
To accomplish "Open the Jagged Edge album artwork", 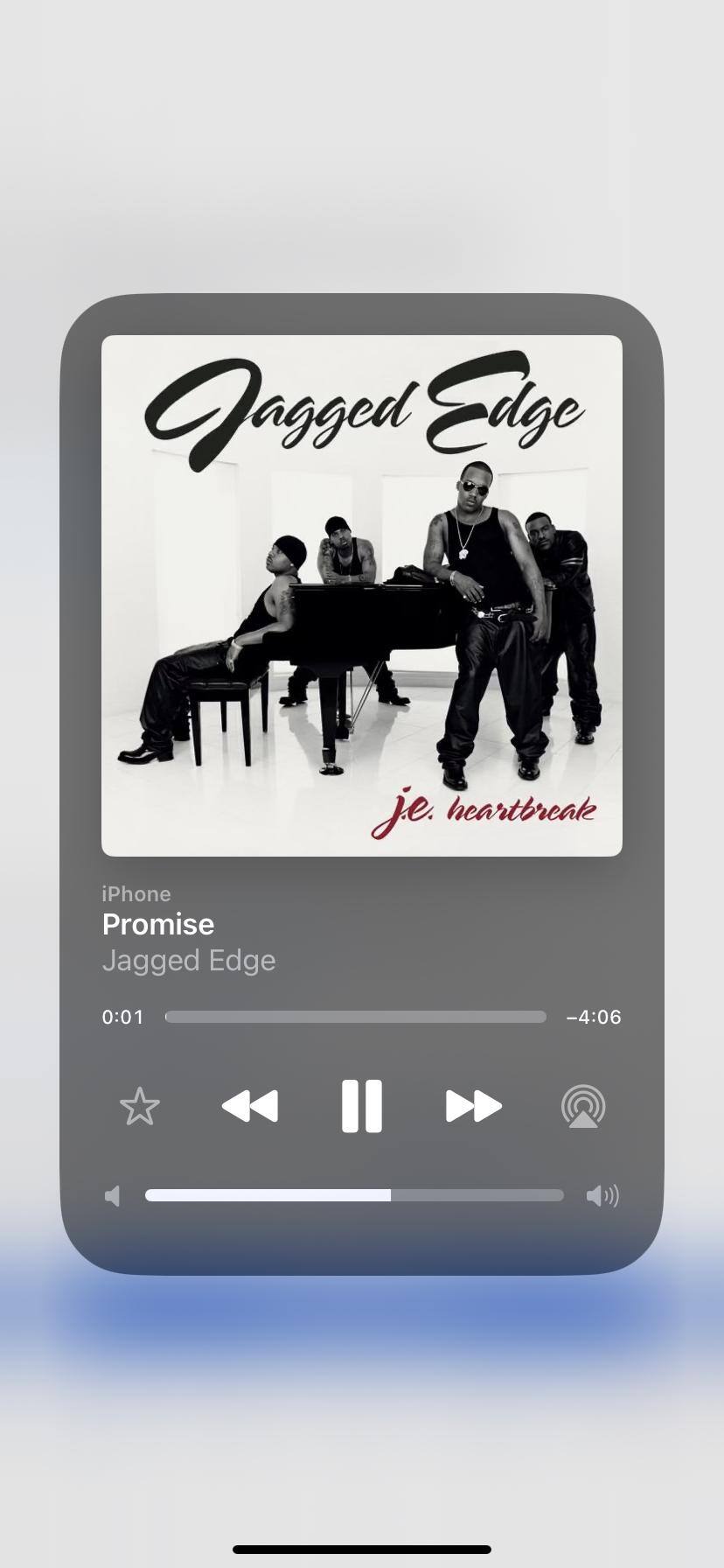I will point(362,595).
